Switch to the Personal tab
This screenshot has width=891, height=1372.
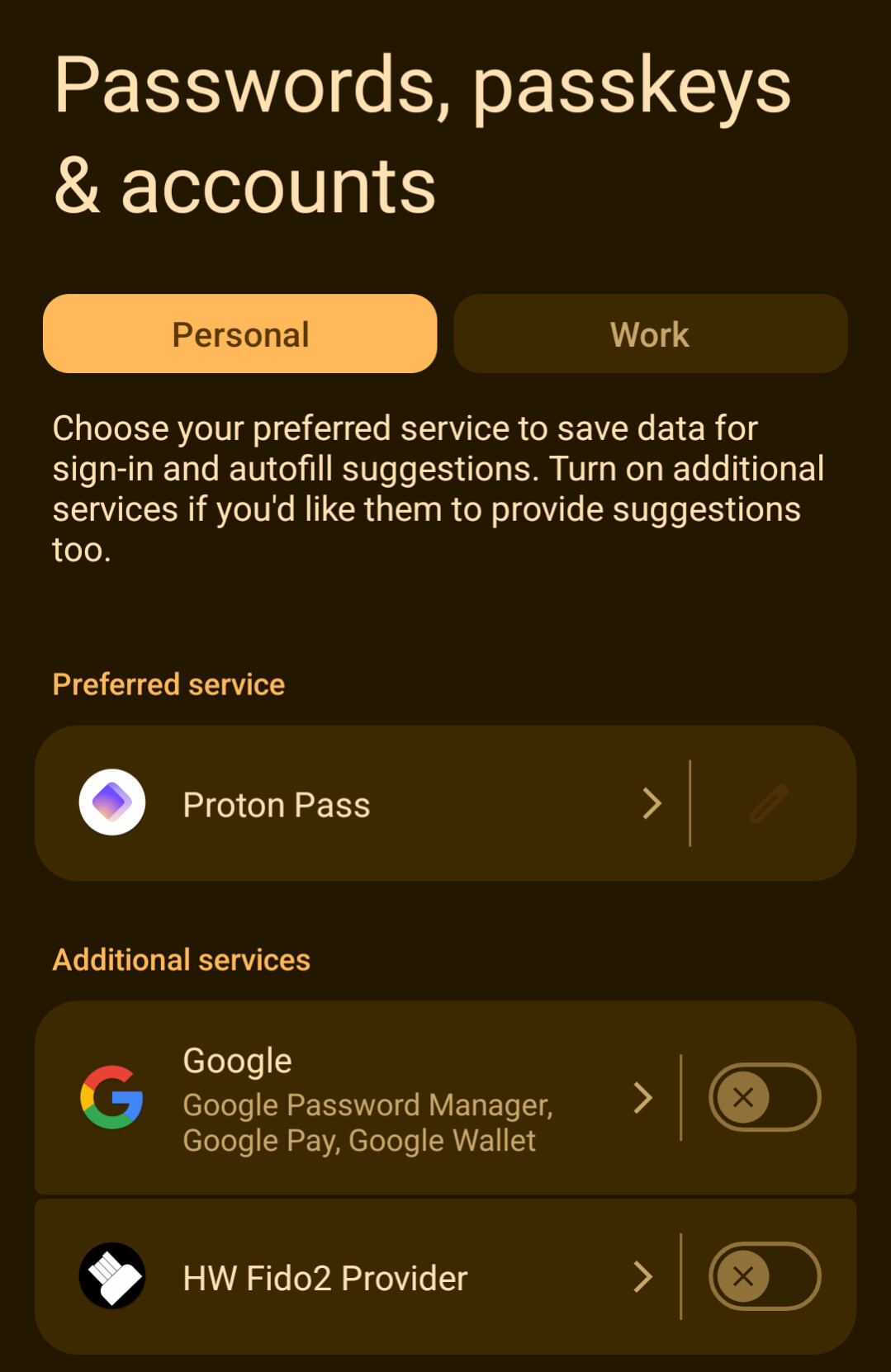(x=239, y=334)
